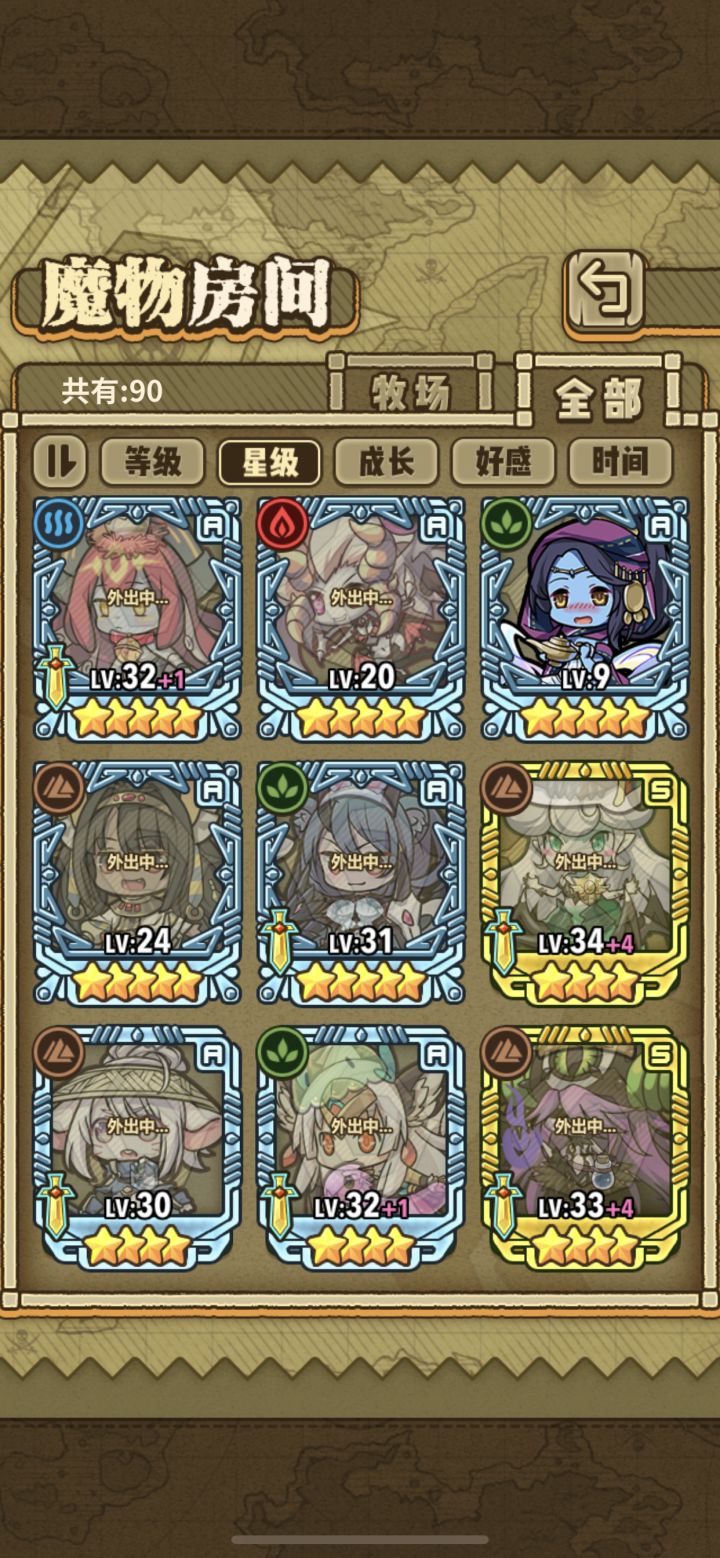Open the LV:34+4 S-rank monster card

(x=585, y=883)
